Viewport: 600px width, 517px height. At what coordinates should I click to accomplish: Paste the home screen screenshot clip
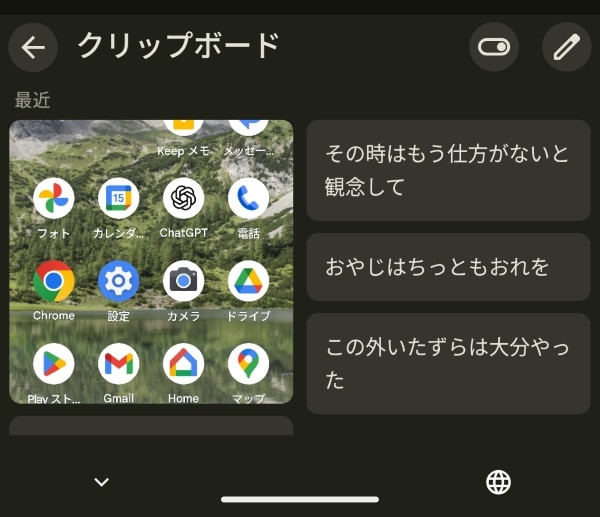(151, 262)
